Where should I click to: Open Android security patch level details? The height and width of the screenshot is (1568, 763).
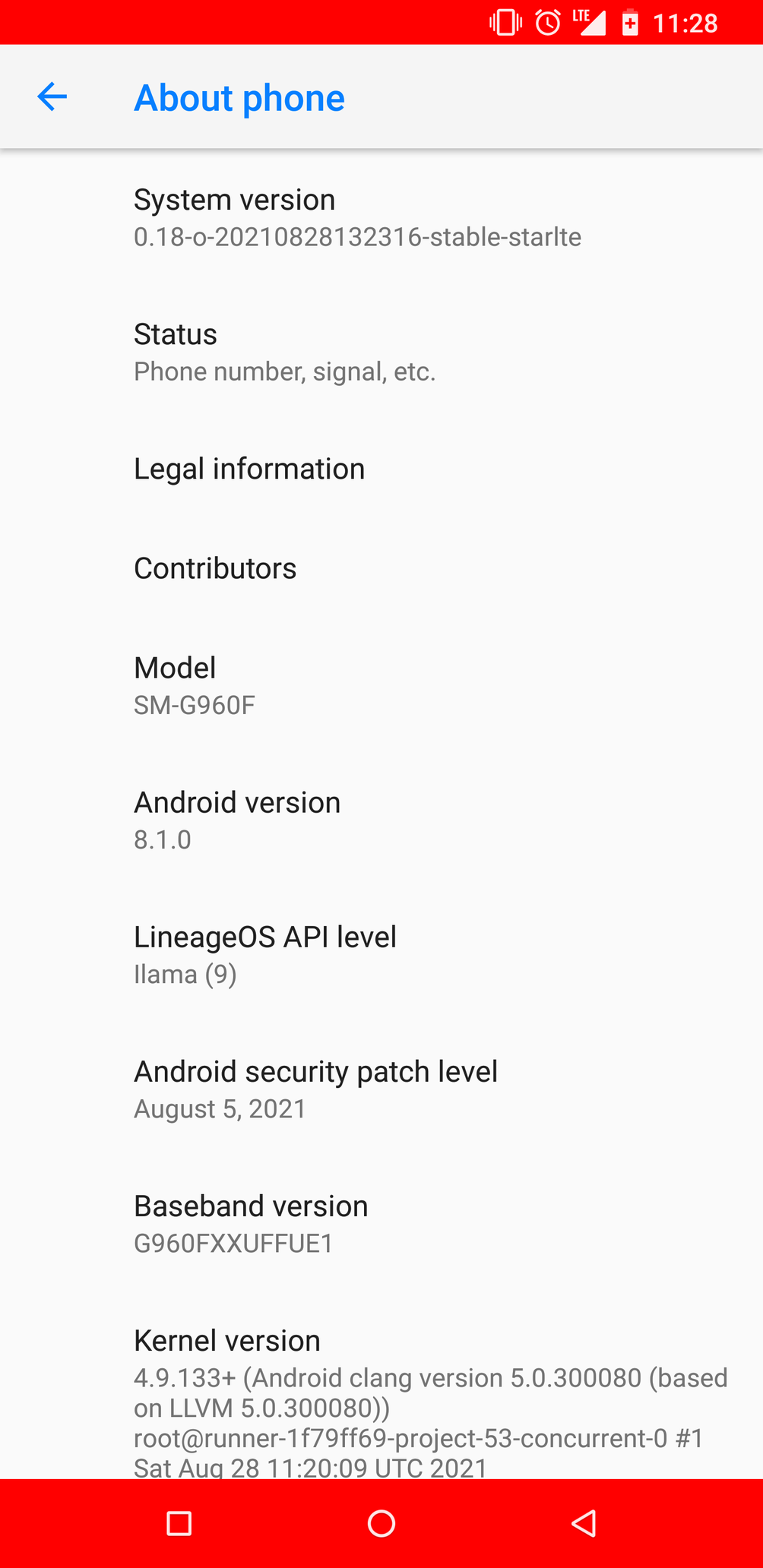click(381, 1089)
